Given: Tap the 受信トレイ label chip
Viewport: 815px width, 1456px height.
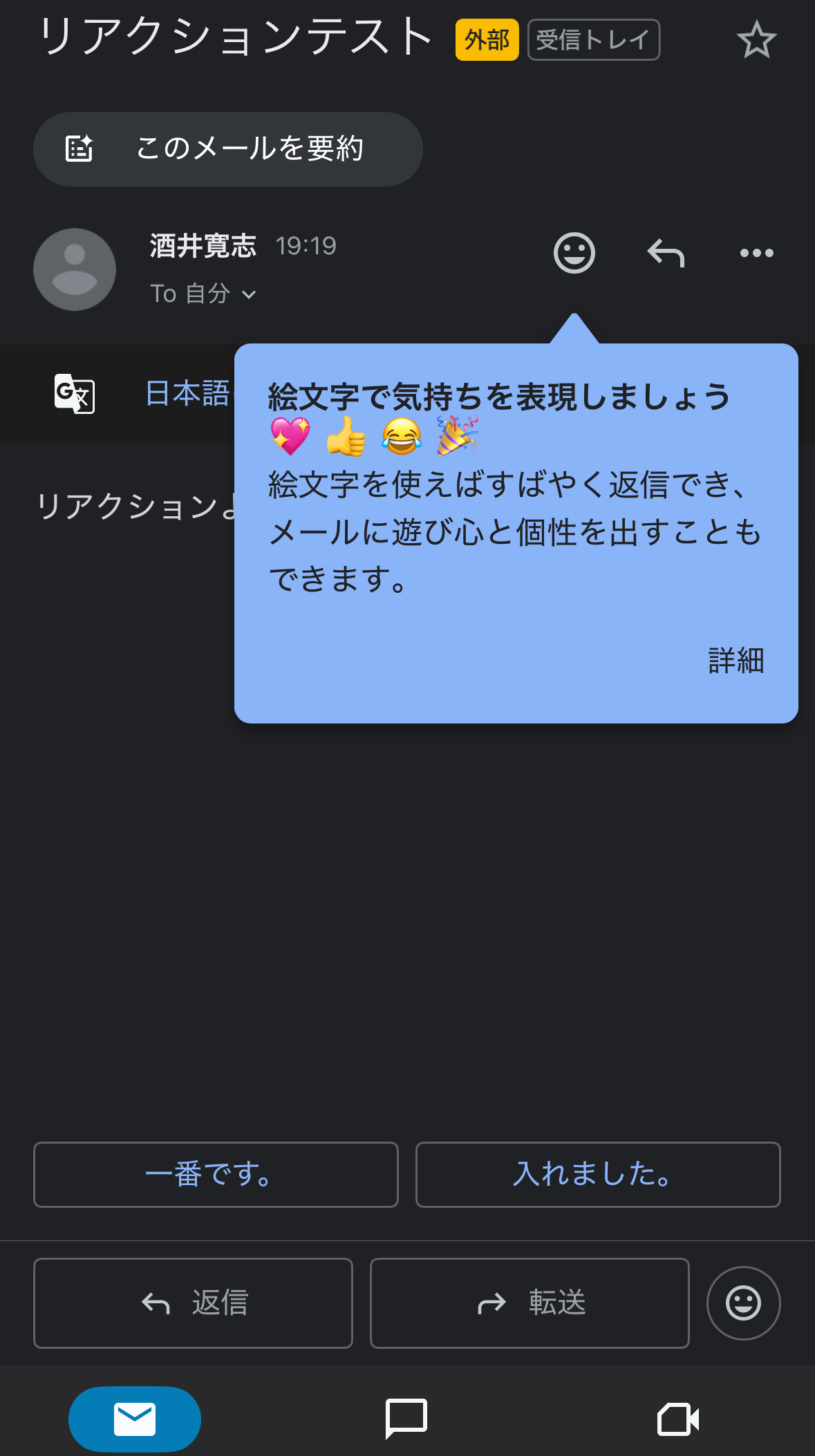Looking at the screenshot, I should click(x=593, y=40).
